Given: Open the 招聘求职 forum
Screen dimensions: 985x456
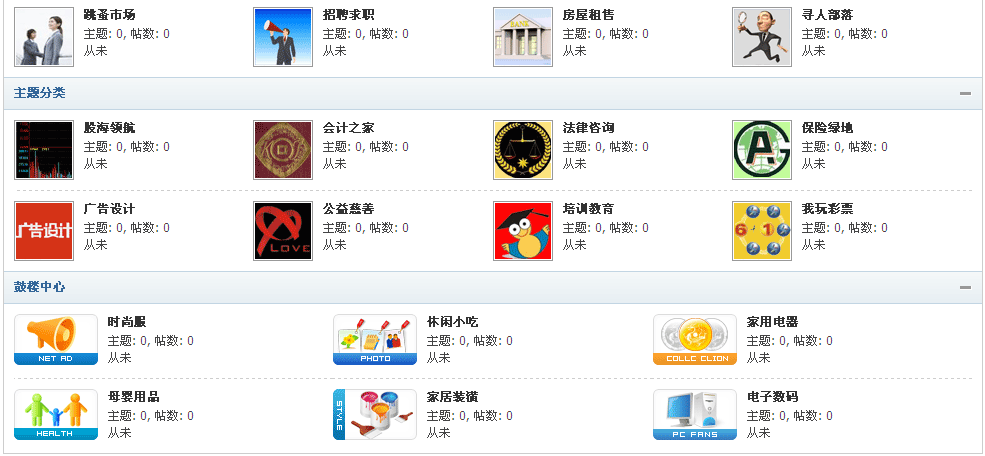Looking at the screenshot, I should point(348,15).
